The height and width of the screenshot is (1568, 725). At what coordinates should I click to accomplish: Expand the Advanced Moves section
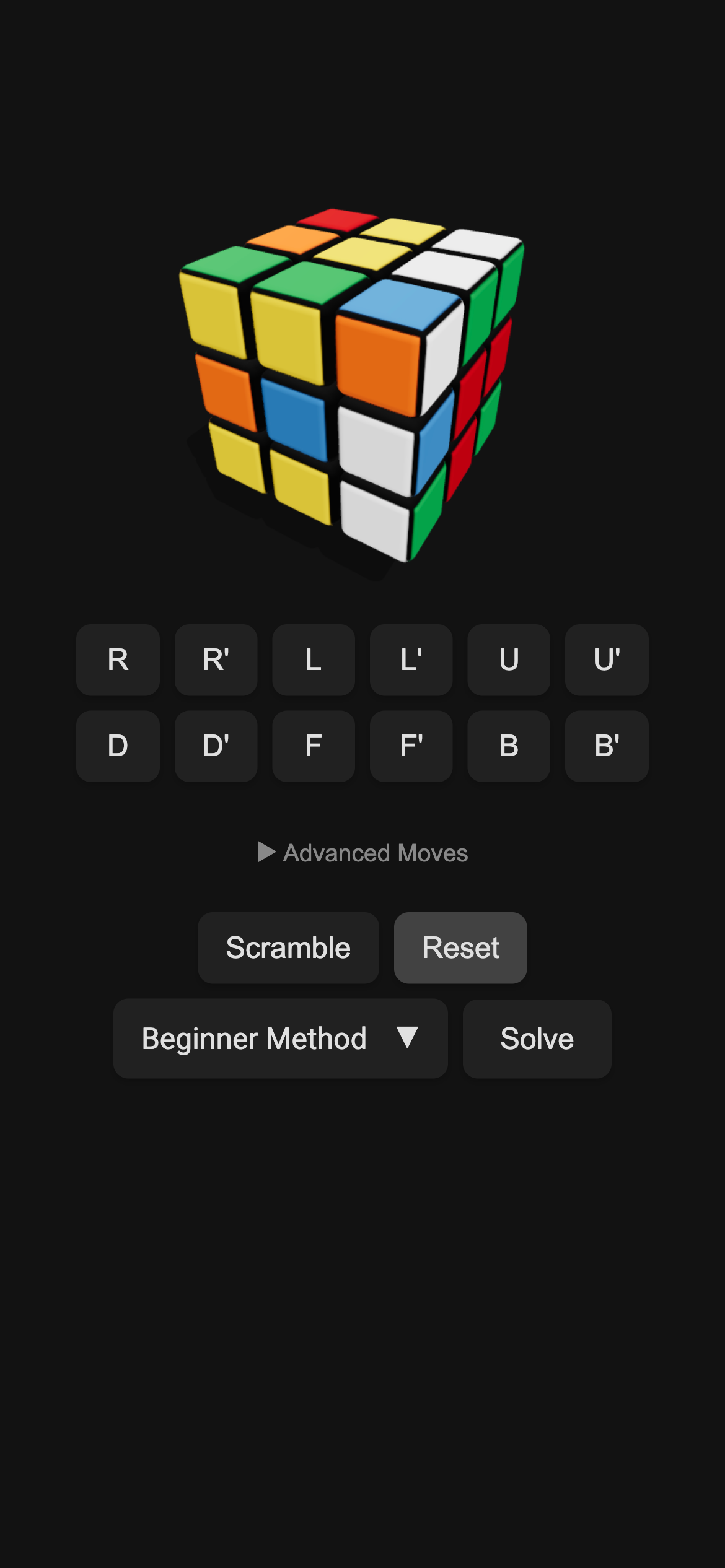(362, 853)
